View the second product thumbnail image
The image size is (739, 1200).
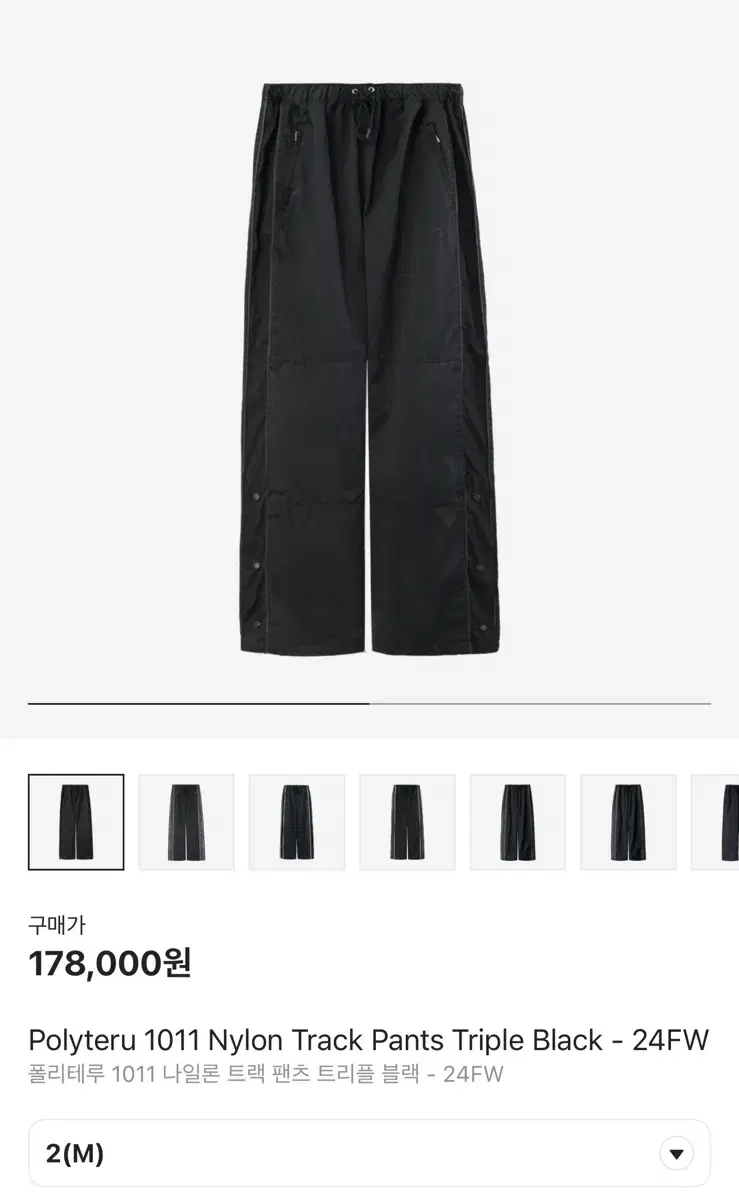pyautogui.click(x=186, y=822)
